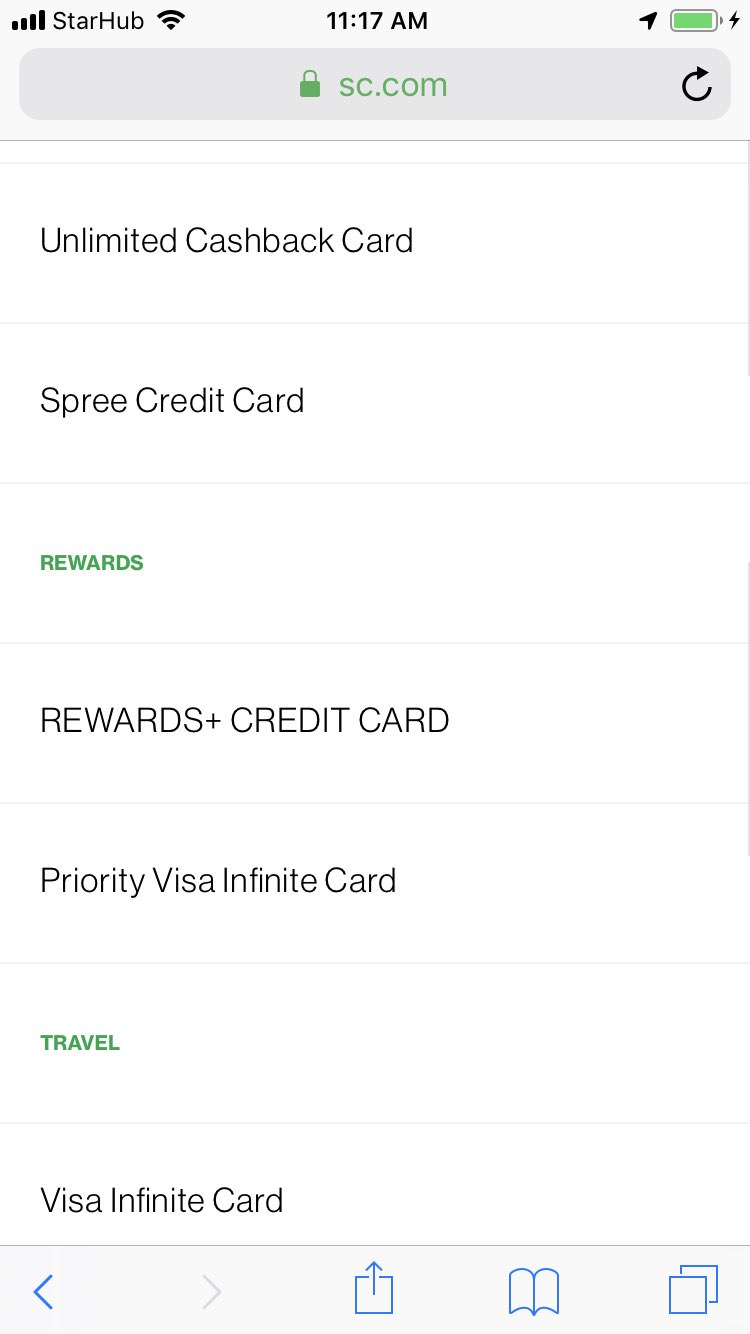Open Safari bookmarks
This screenshot has width=750, height=1334.
[x=533, y=1292]
